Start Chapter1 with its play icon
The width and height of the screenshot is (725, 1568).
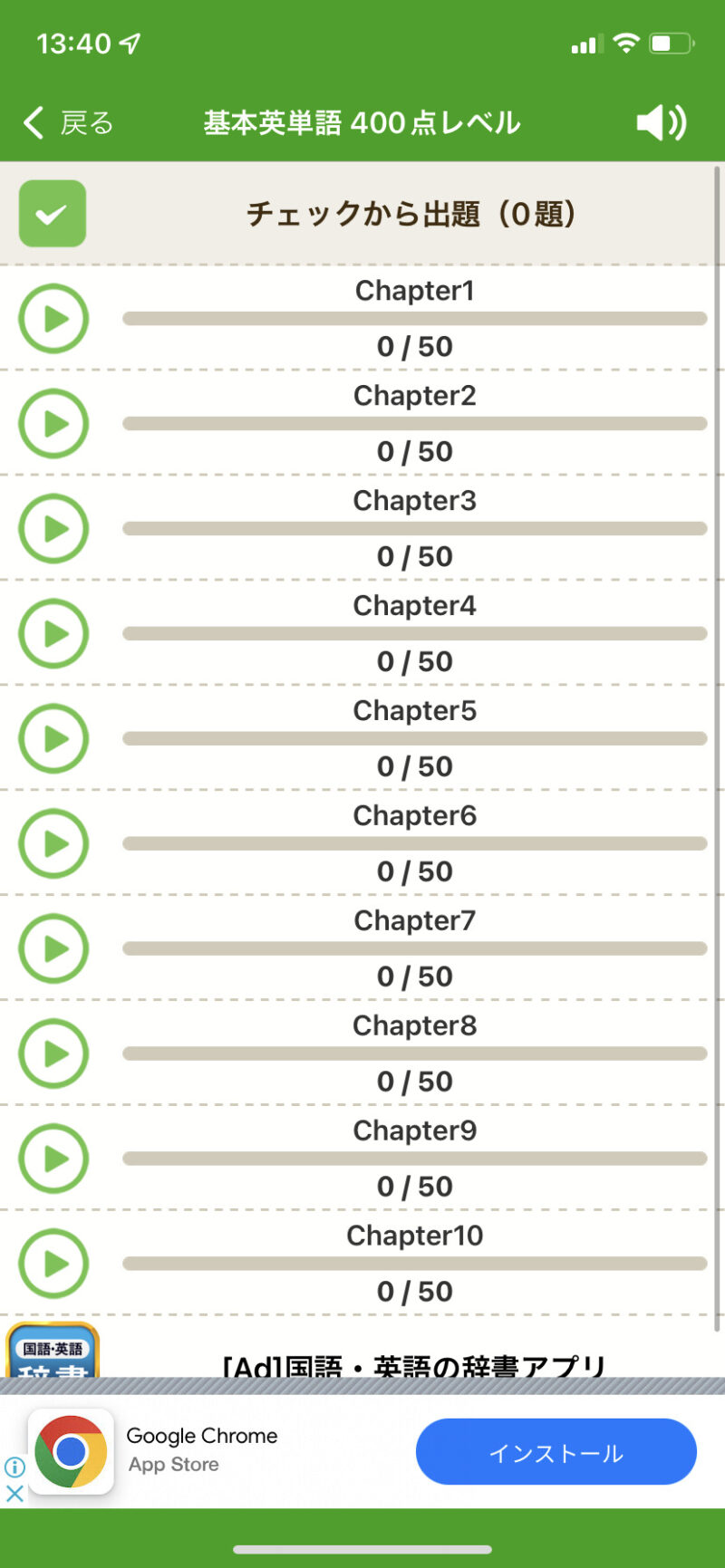point(53,319)
